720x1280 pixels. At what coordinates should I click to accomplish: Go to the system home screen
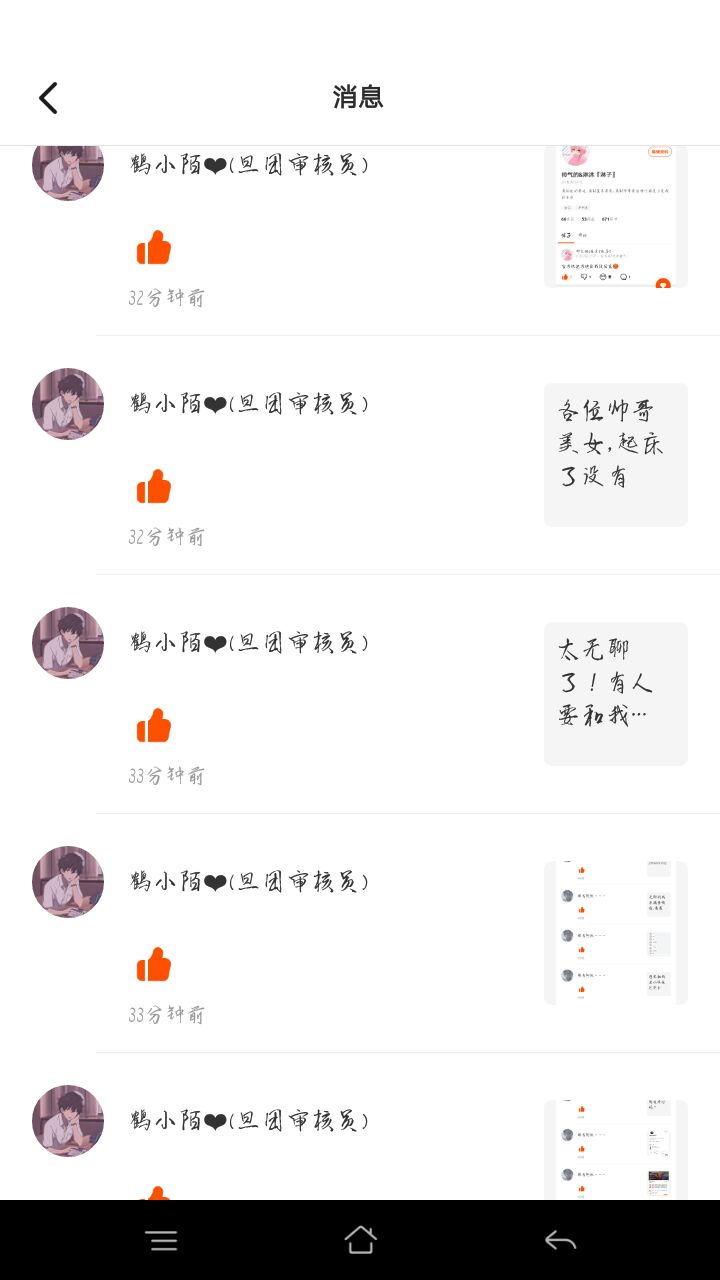pos(360,1241)
